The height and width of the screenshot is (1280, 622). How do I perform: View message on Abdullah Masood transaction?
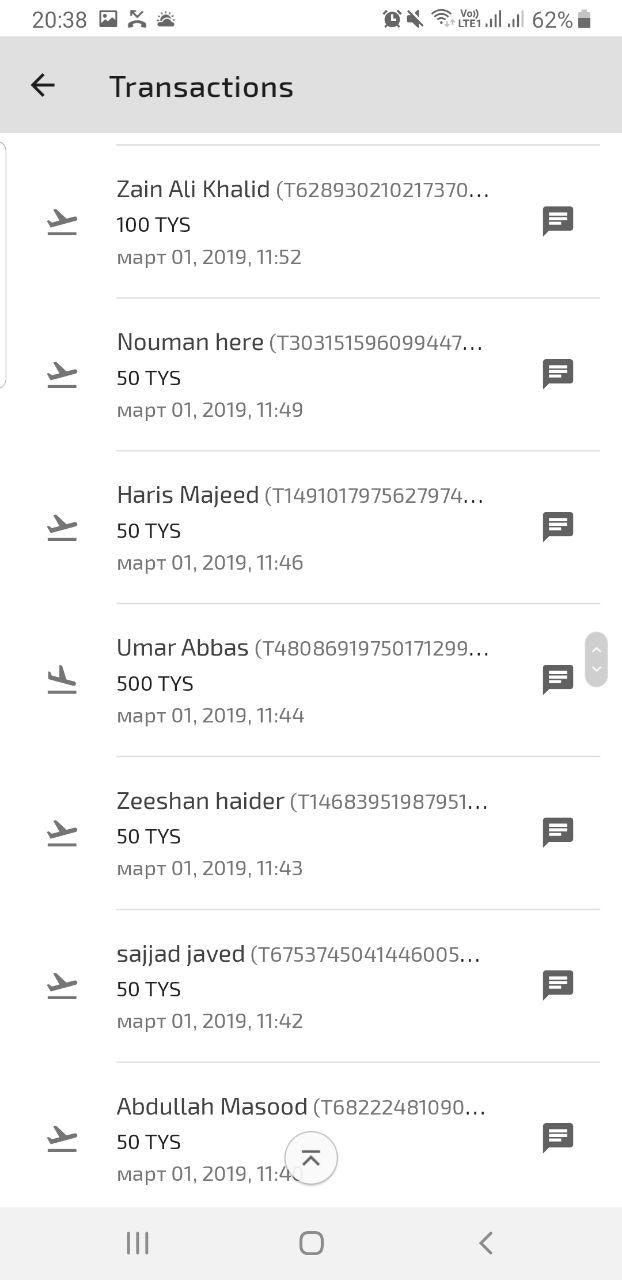click(557, 1138)
